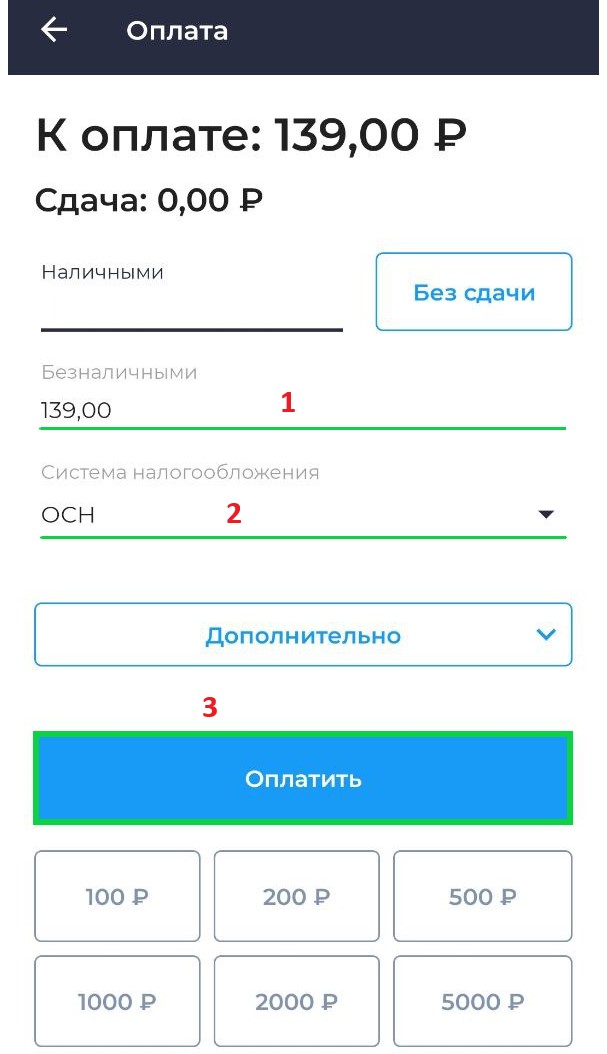
Task: Choose the 200 ₽ quick amount
Action: 296,896
